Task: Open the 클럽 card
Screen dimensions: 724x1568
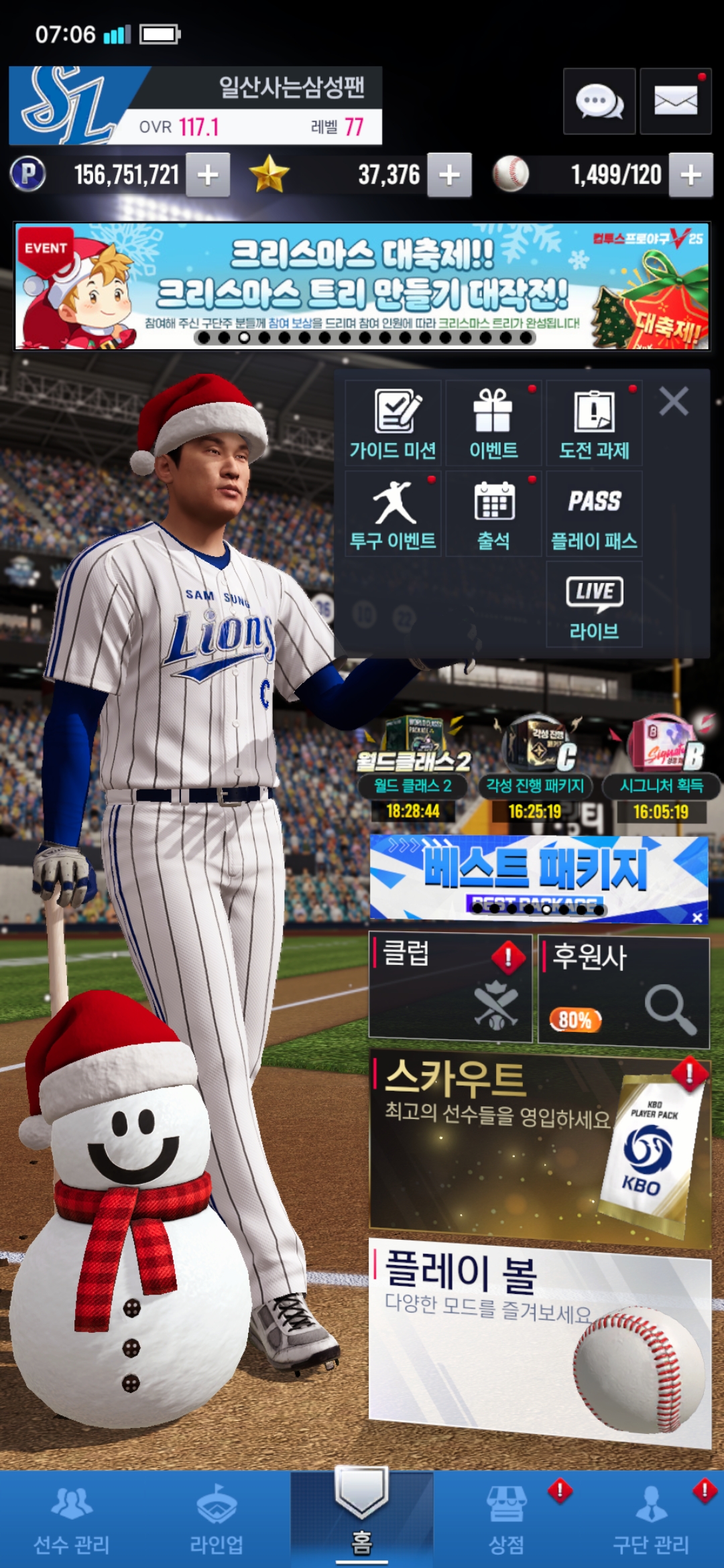Action: click(450, 986)
